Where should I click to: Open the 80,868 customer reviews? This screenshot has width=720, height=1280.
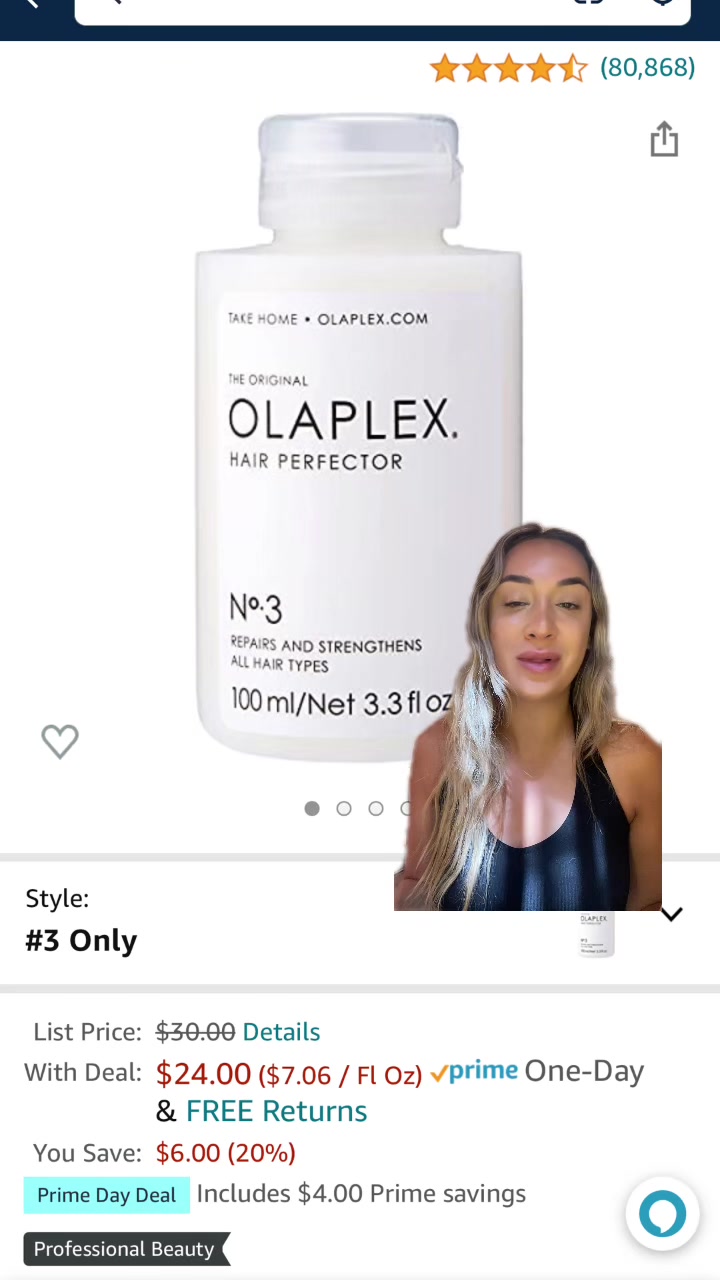pos(646,68)
